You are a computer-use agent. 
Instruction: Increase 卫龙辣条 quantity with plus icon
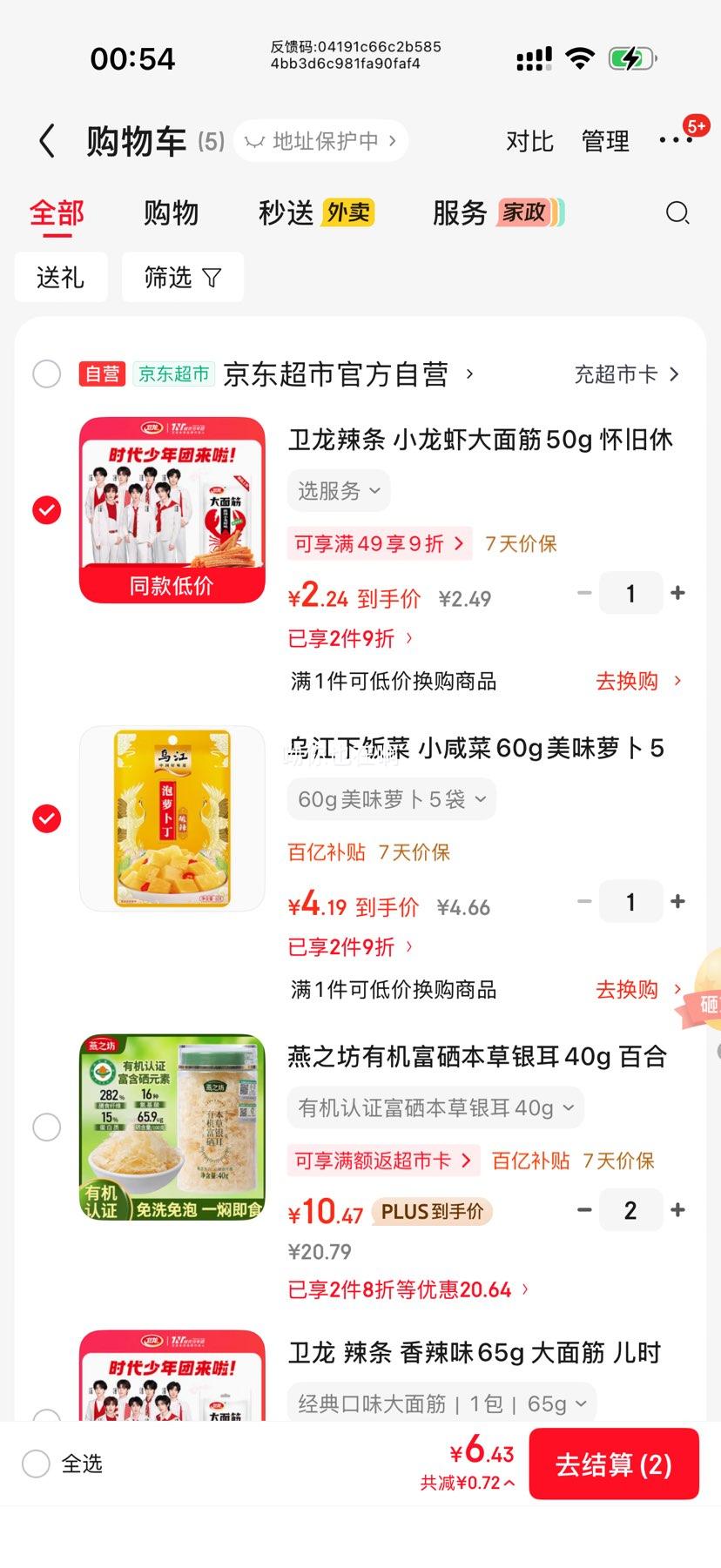coord(678,593)
